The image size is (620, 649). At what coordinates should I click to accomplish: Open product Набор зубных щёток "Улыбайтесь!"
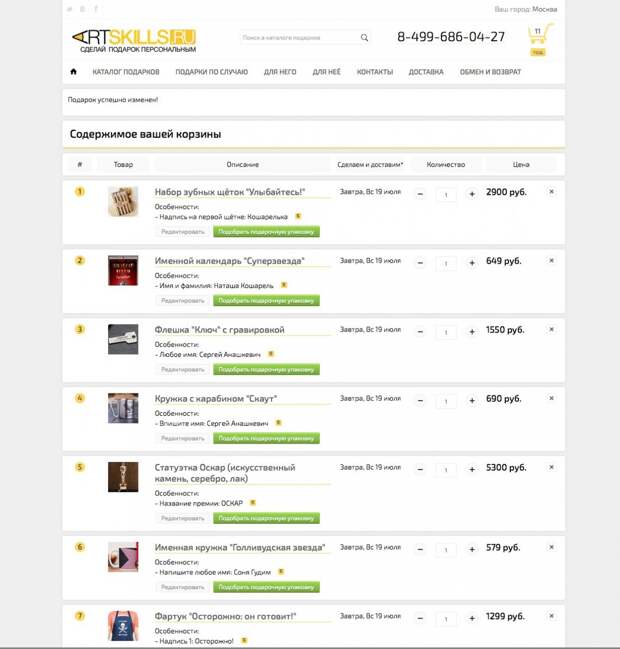coord(229,192)
